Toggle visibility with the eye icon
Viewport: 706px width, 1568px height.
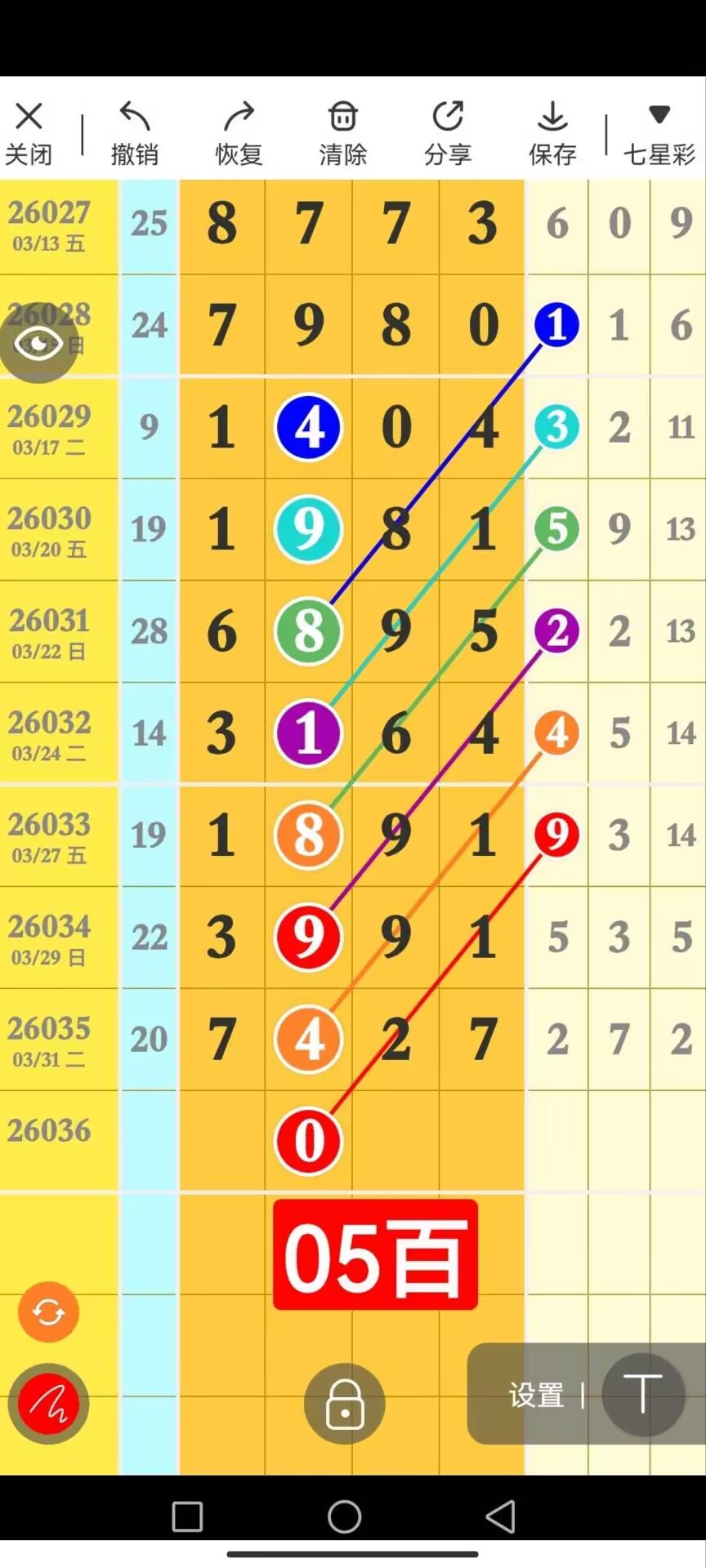pos(38,344)
